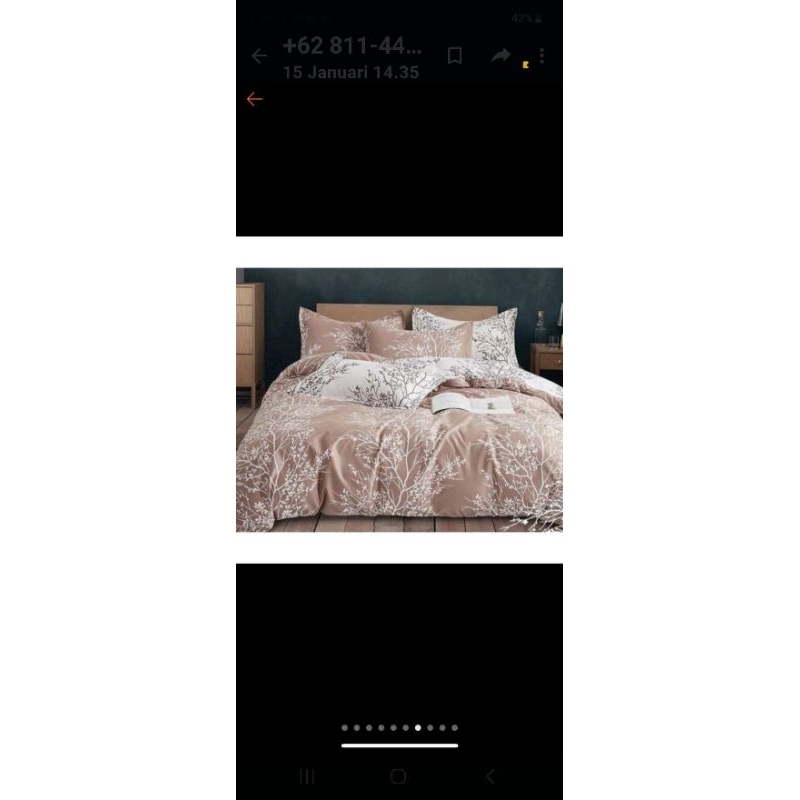
Task: Open the three-dot overflow menu
Action: pyautogui.click(x=543, y=56)
